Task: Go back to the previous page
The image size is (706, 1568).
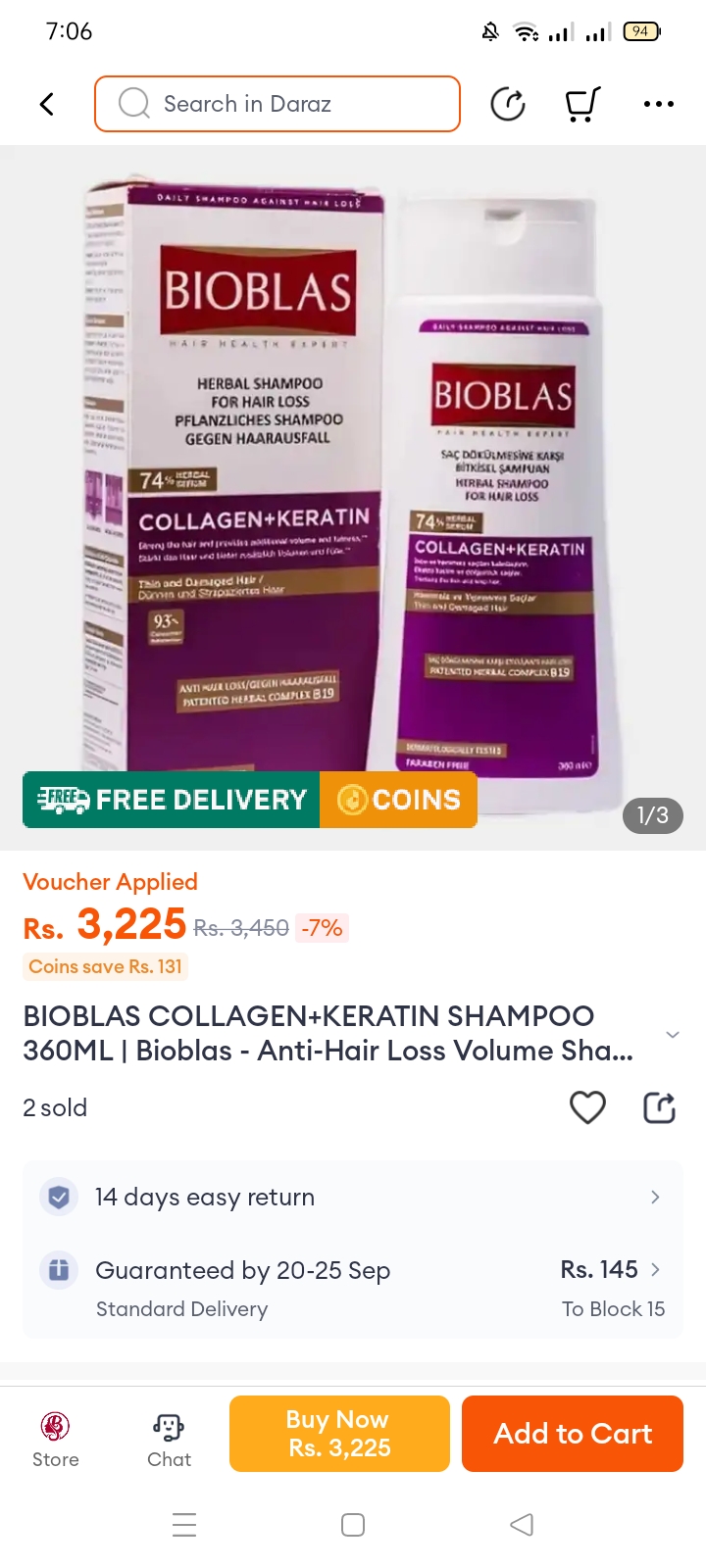Action: (x=46, y=104)
